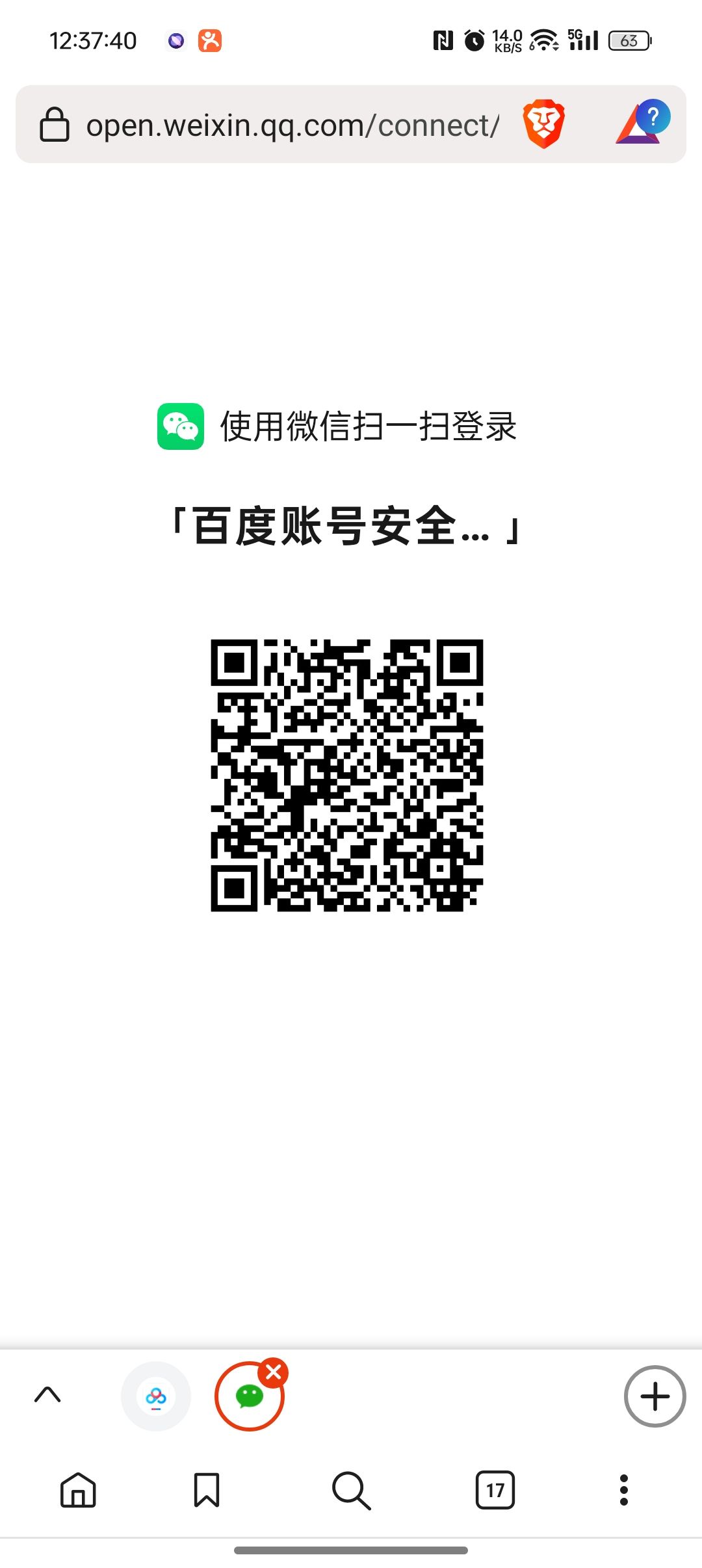Go to the browser home page
This screenshot has height=1568, width=702.
78,1489
